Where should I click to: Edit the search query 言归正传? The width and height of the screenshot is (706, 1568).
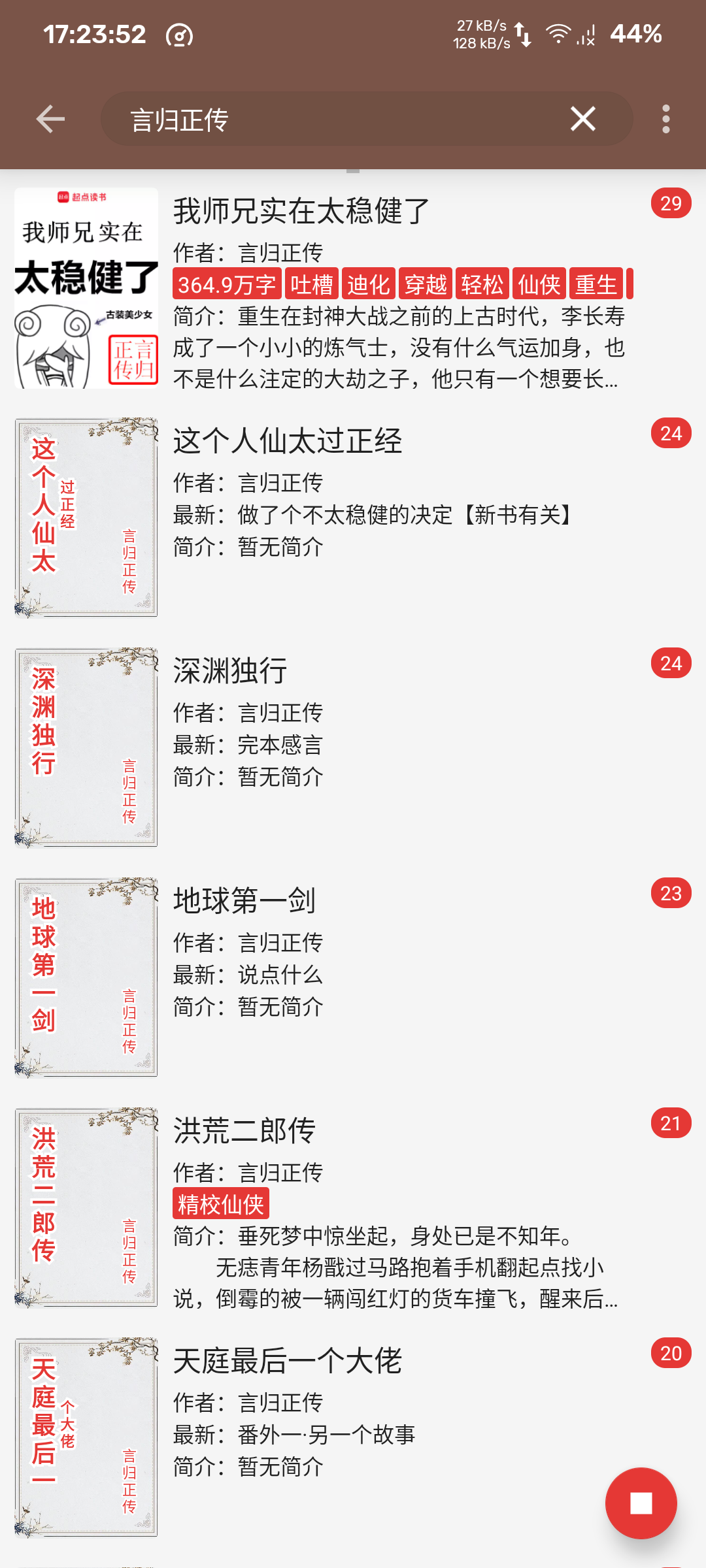pyautogui.click(x=327, y=120)
